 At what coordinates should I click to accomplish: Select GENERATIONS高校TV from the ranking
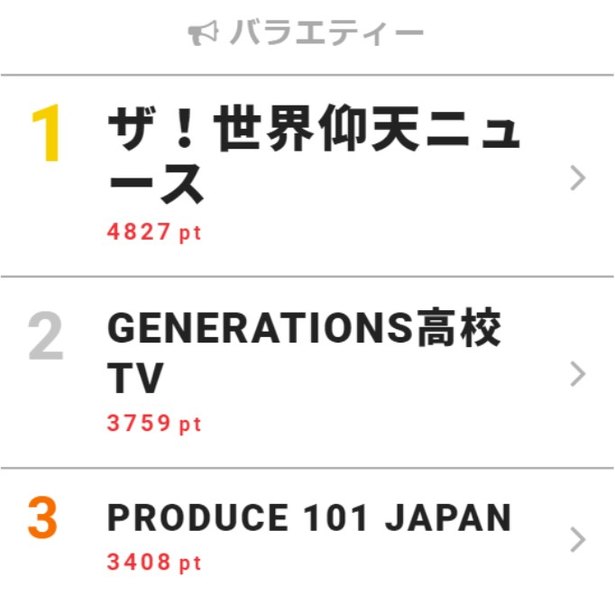click(x=303, y=353)
